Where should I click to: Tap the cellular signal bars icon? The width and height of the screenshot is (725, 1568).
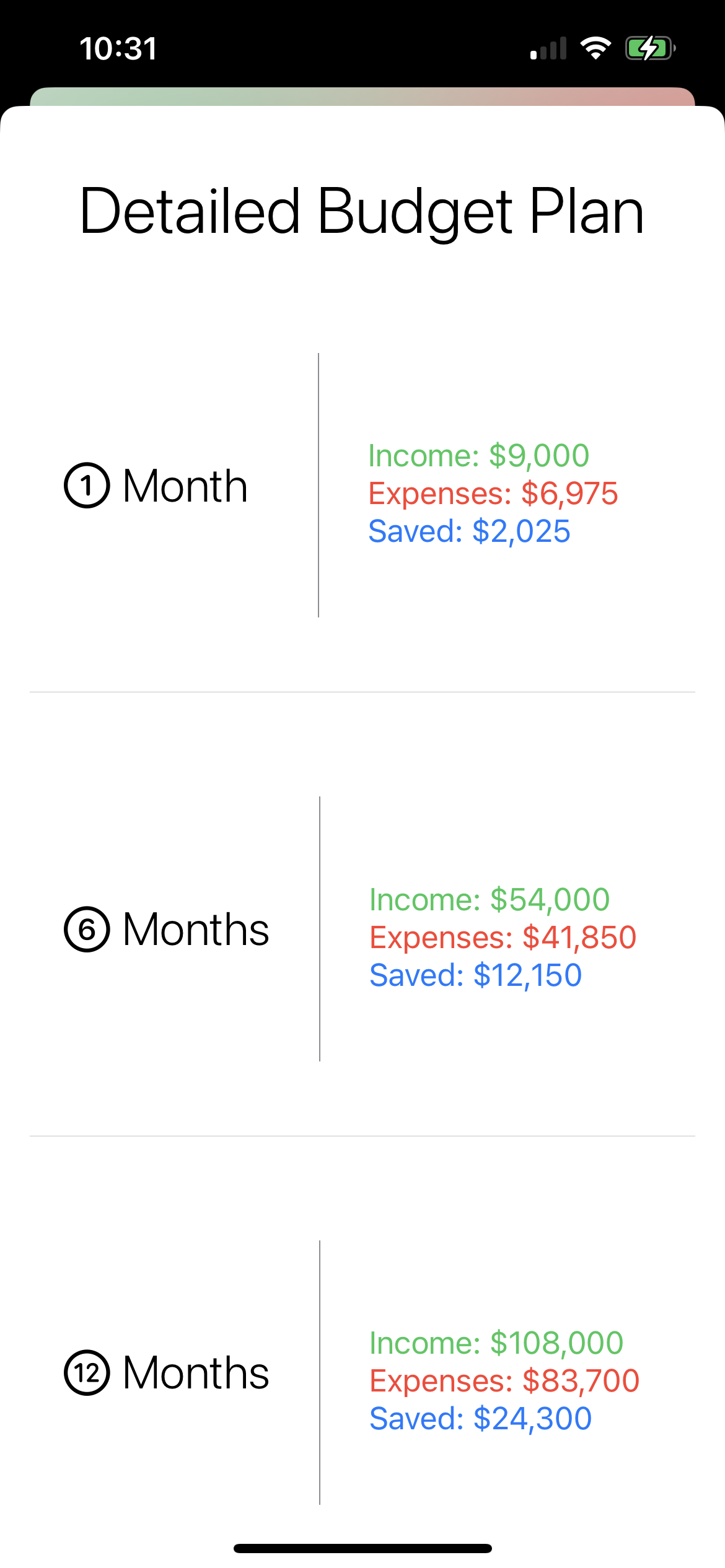(548, 49)
